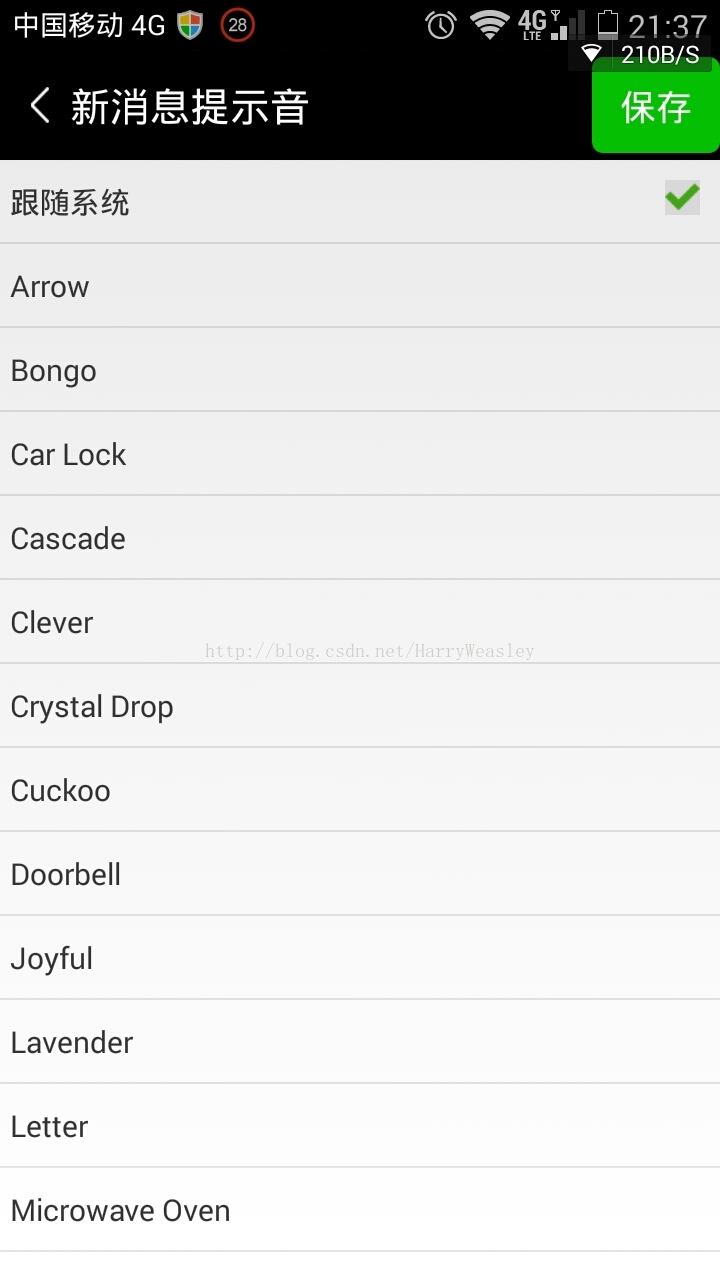Pick the Cuckoo notification sound
Image resolution: width=720 pixels, height=1280 pixels.
(360, 791)
